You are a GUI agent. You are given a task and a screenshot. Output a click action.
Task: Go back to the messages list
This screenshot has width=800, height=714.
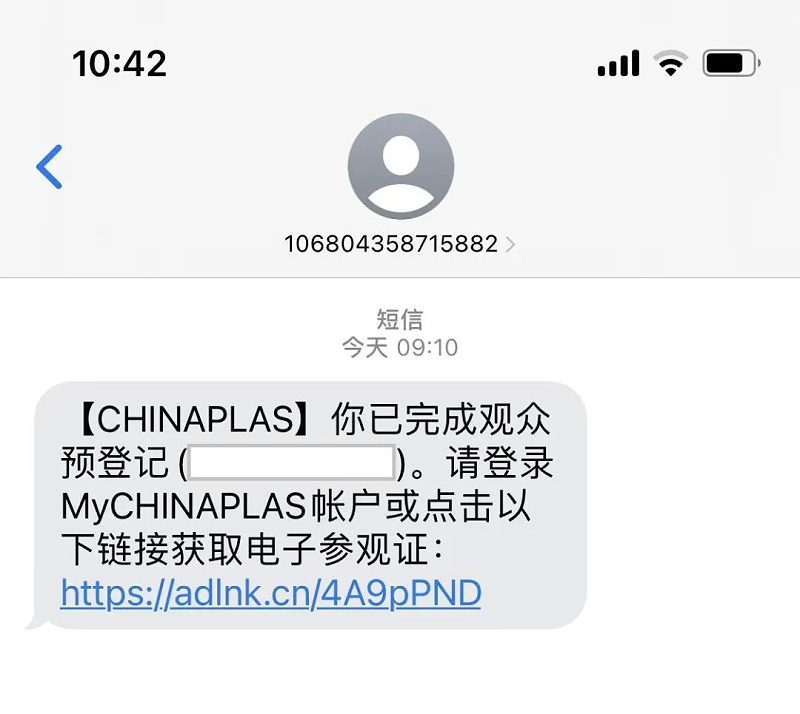coord(49,166)
